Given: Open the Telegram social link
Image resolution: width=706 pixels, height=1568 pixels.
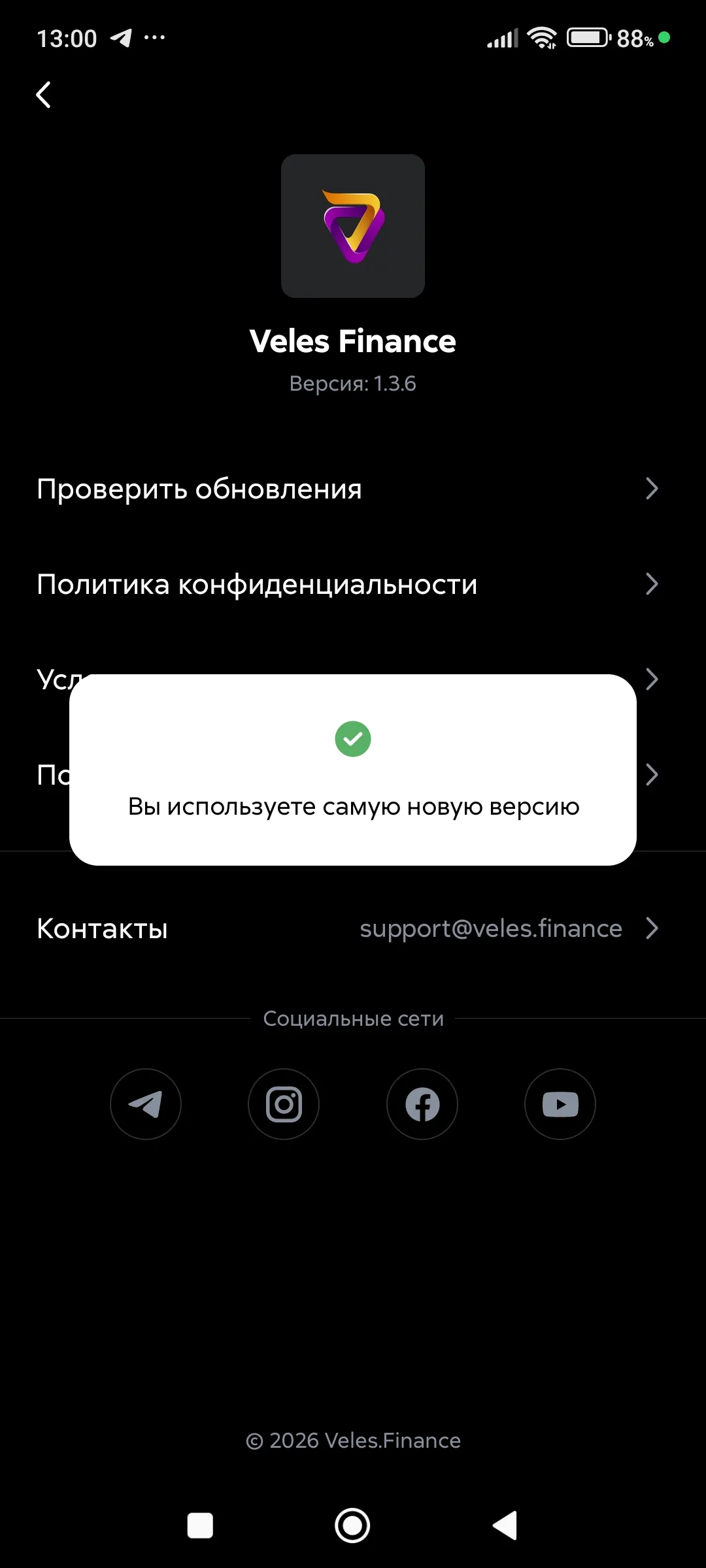Looking at the screenshot, I should (146, 1104).
